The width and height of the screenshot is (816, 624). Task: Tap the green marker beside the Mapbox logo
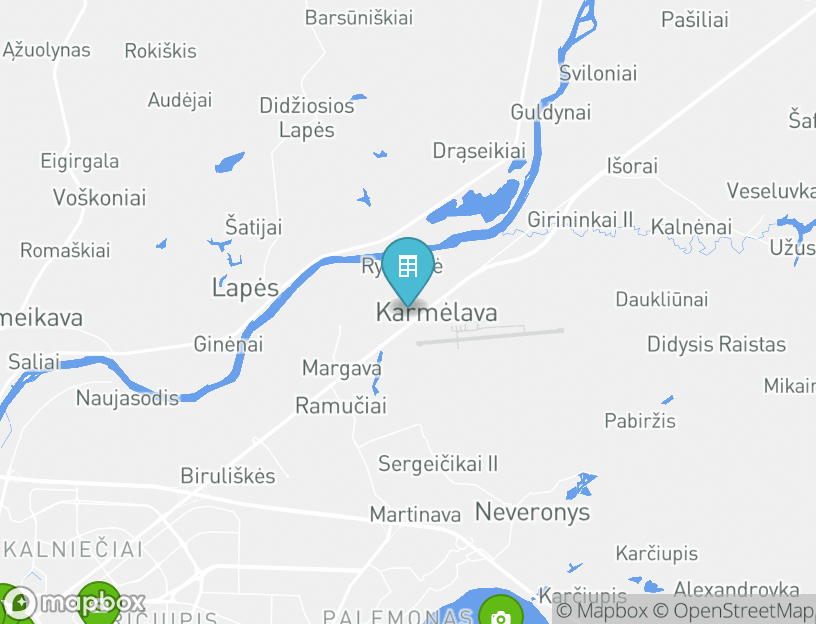(x=99, y=602)
